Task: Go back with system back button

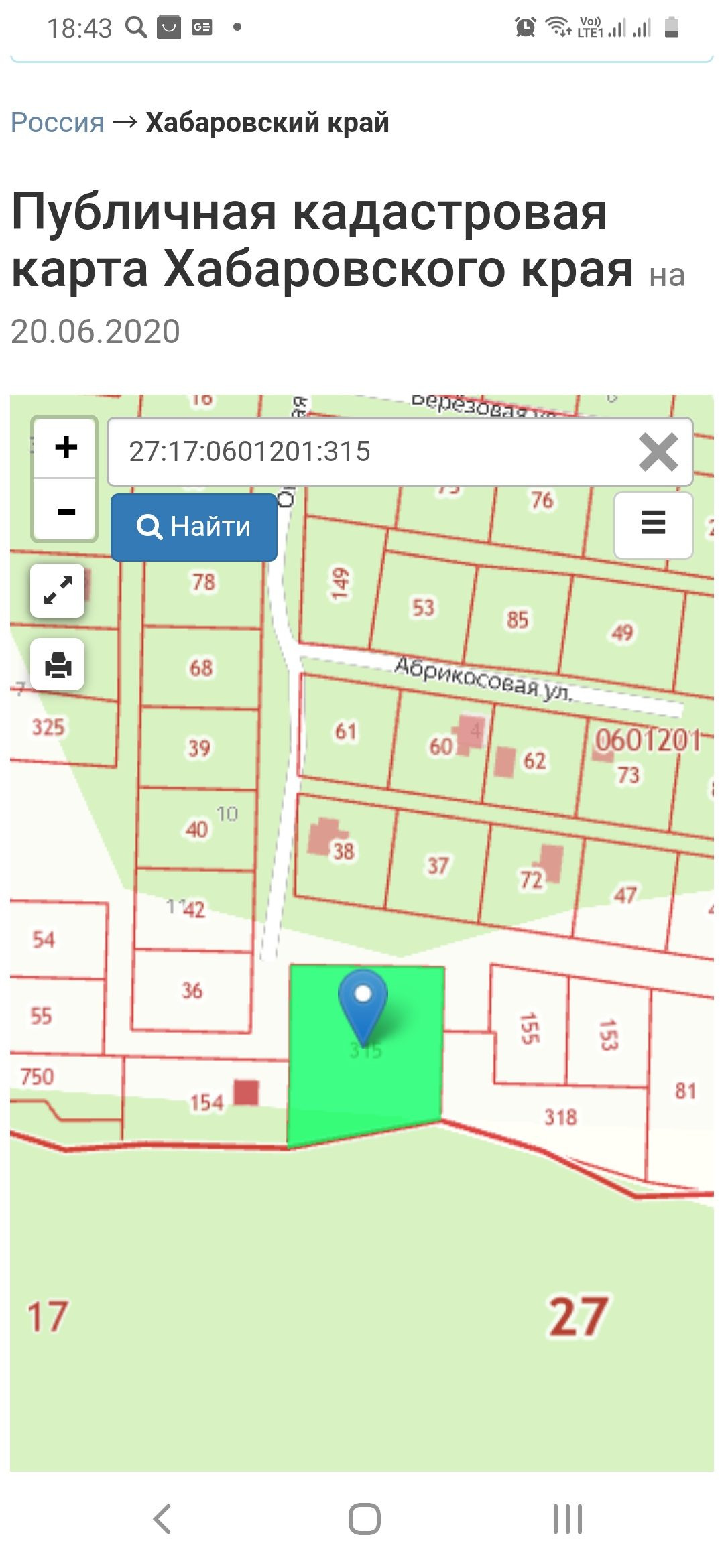Action: (162, 1518)
